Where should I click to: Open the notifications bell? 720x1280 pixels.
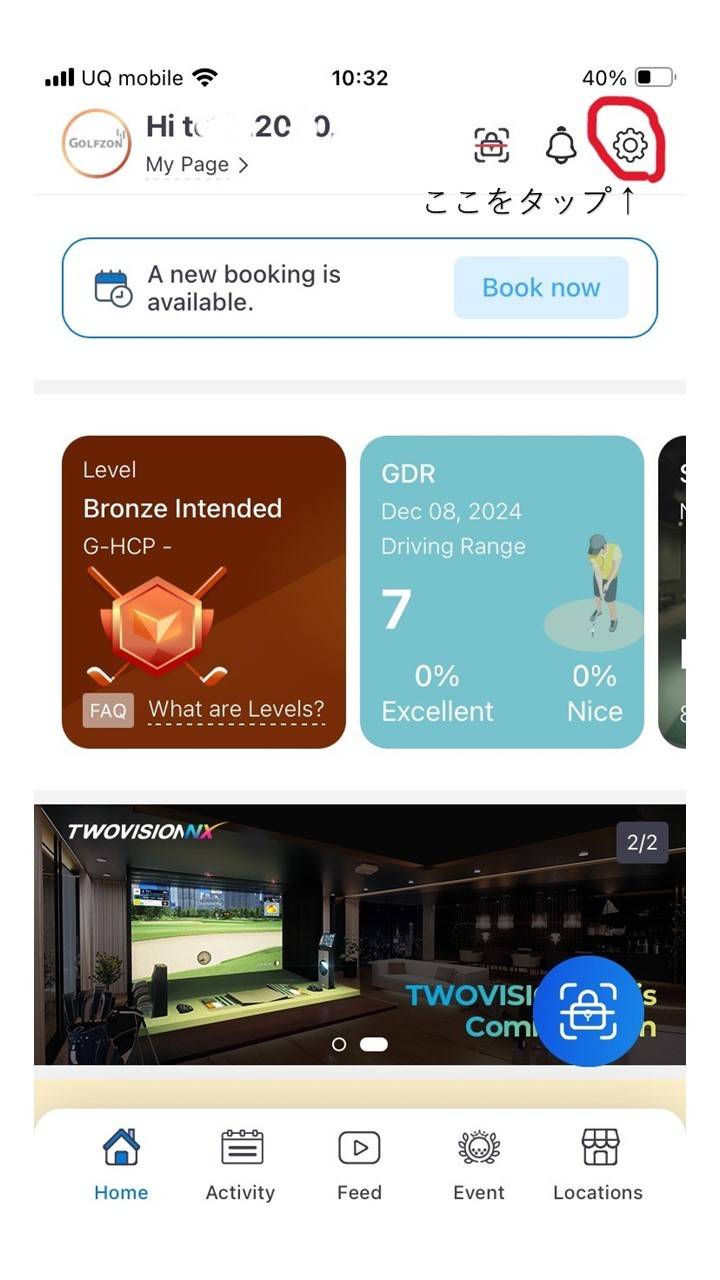click(x=561, y=146)
